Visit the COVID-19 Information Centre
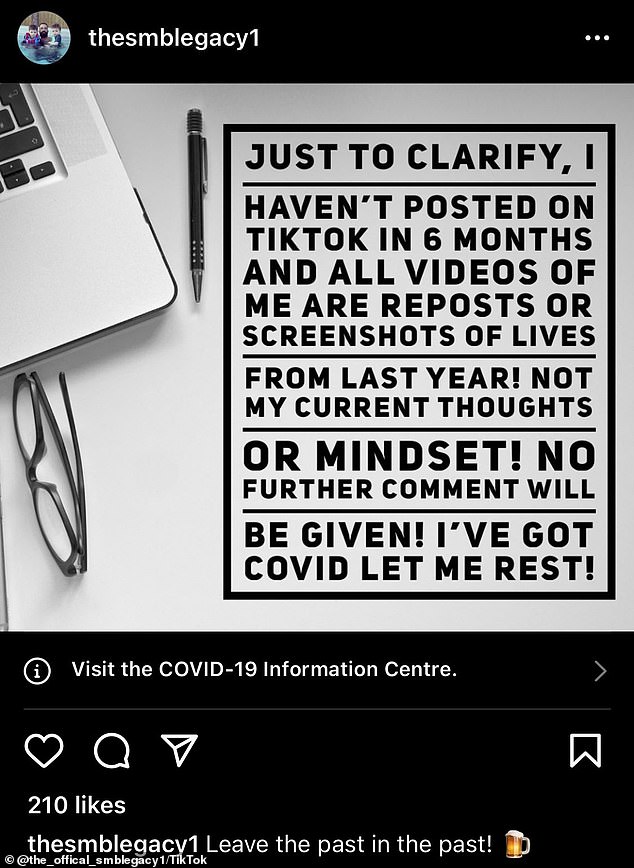 [264, 670]
